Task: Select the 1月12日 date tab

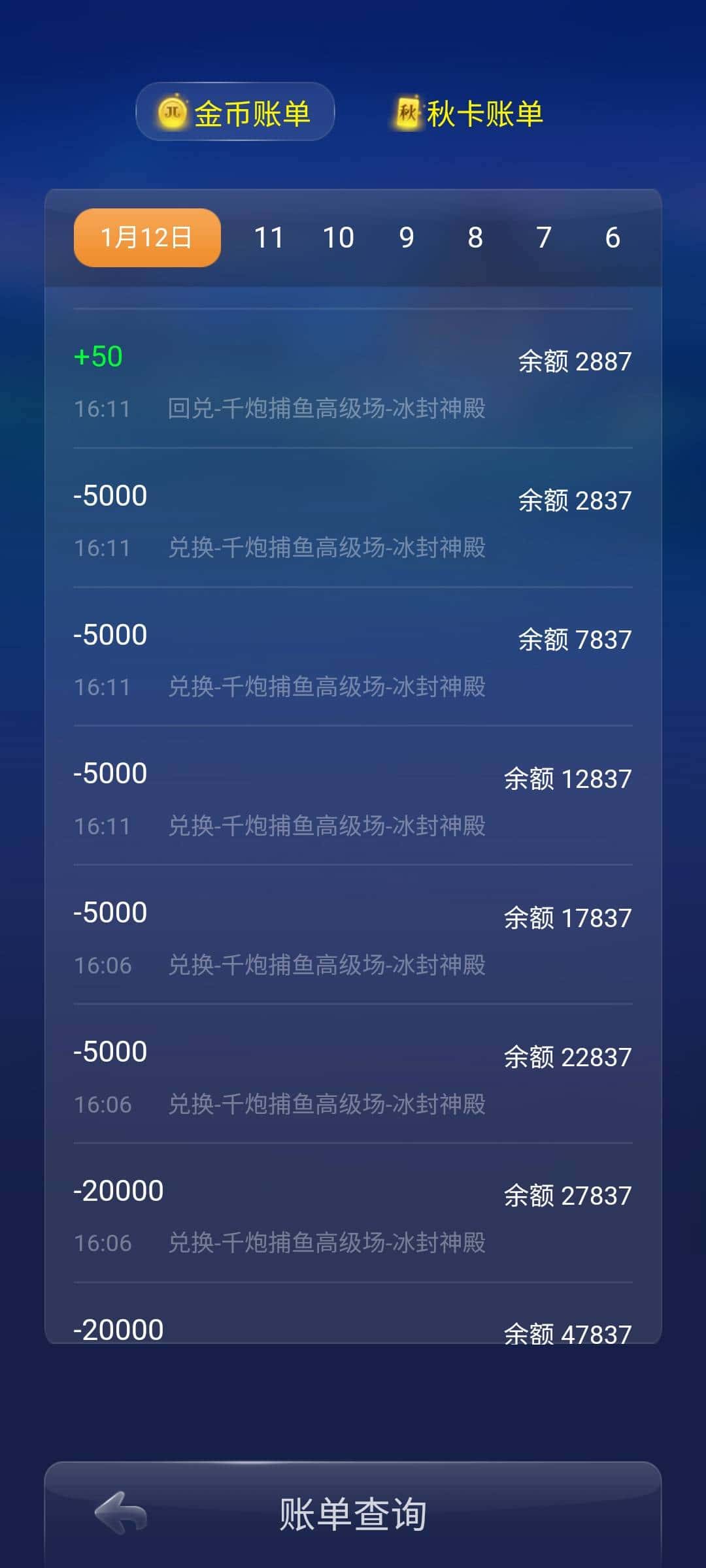Action: click(x=146, y=238)
